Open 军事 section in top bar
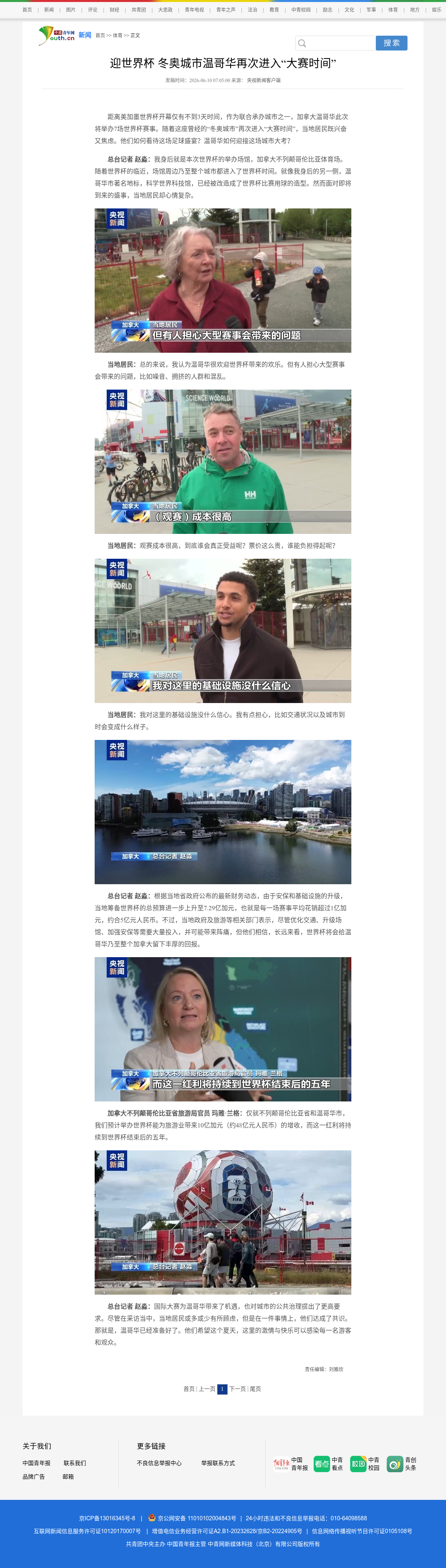The image size is (446, 1568). pyautogui.click(x=371, y=10)
